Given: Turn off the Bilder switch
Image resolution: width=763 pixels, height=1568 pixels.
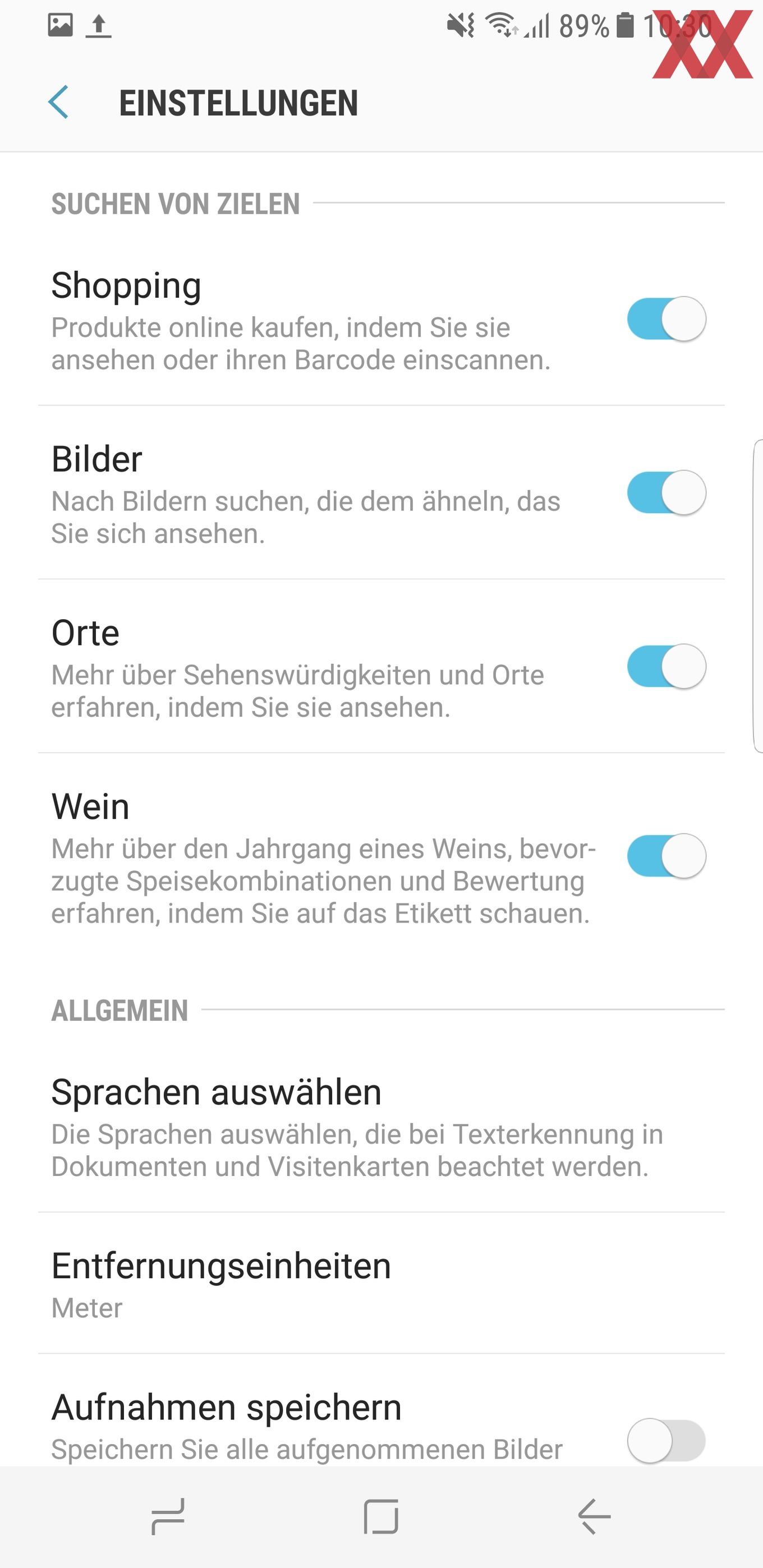Looking at the screenshot, I should pyautogui.click(x=666, y=492).
